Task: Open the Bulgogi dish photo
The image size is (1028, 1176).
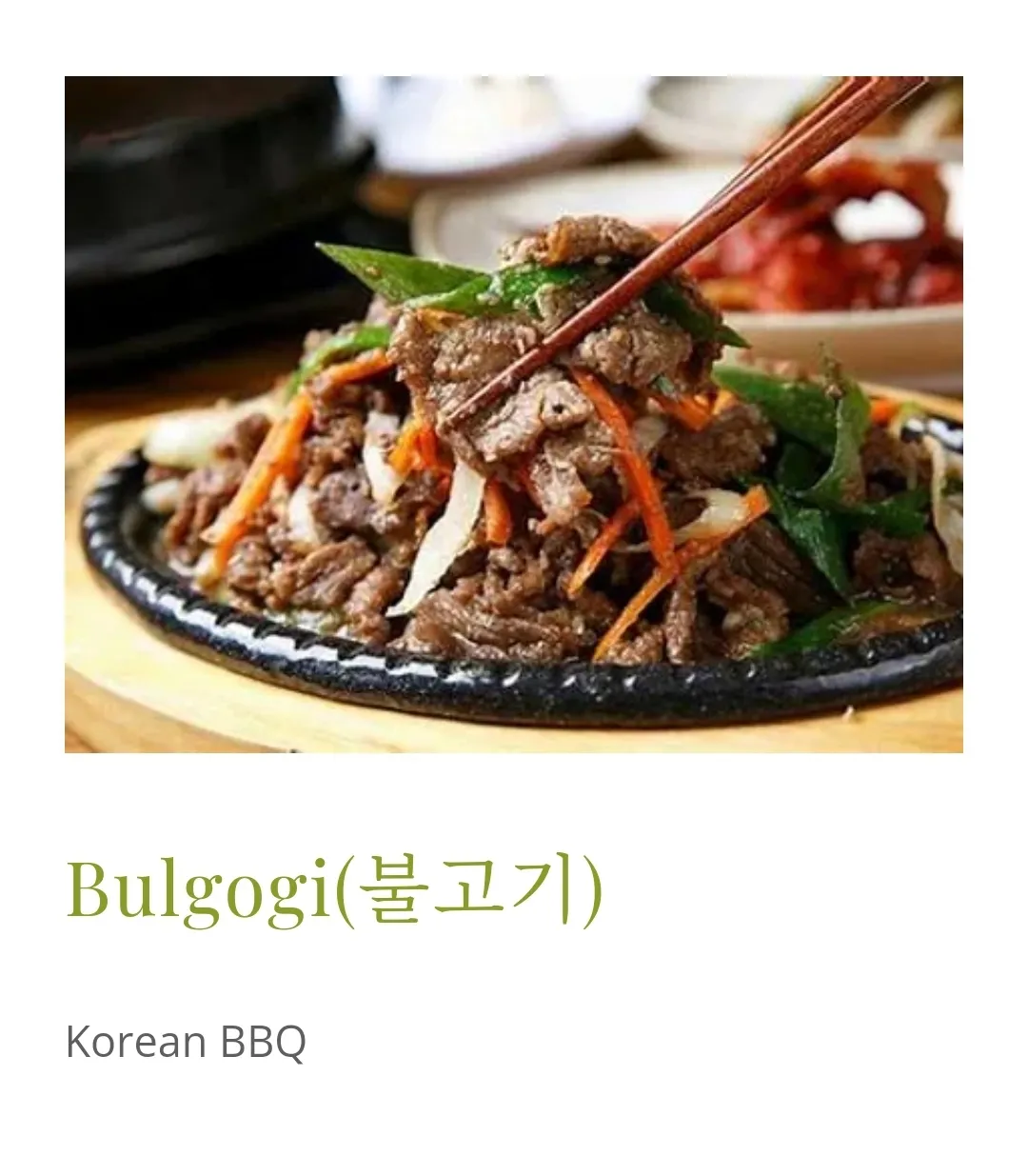Action: [x=514, y=414]
